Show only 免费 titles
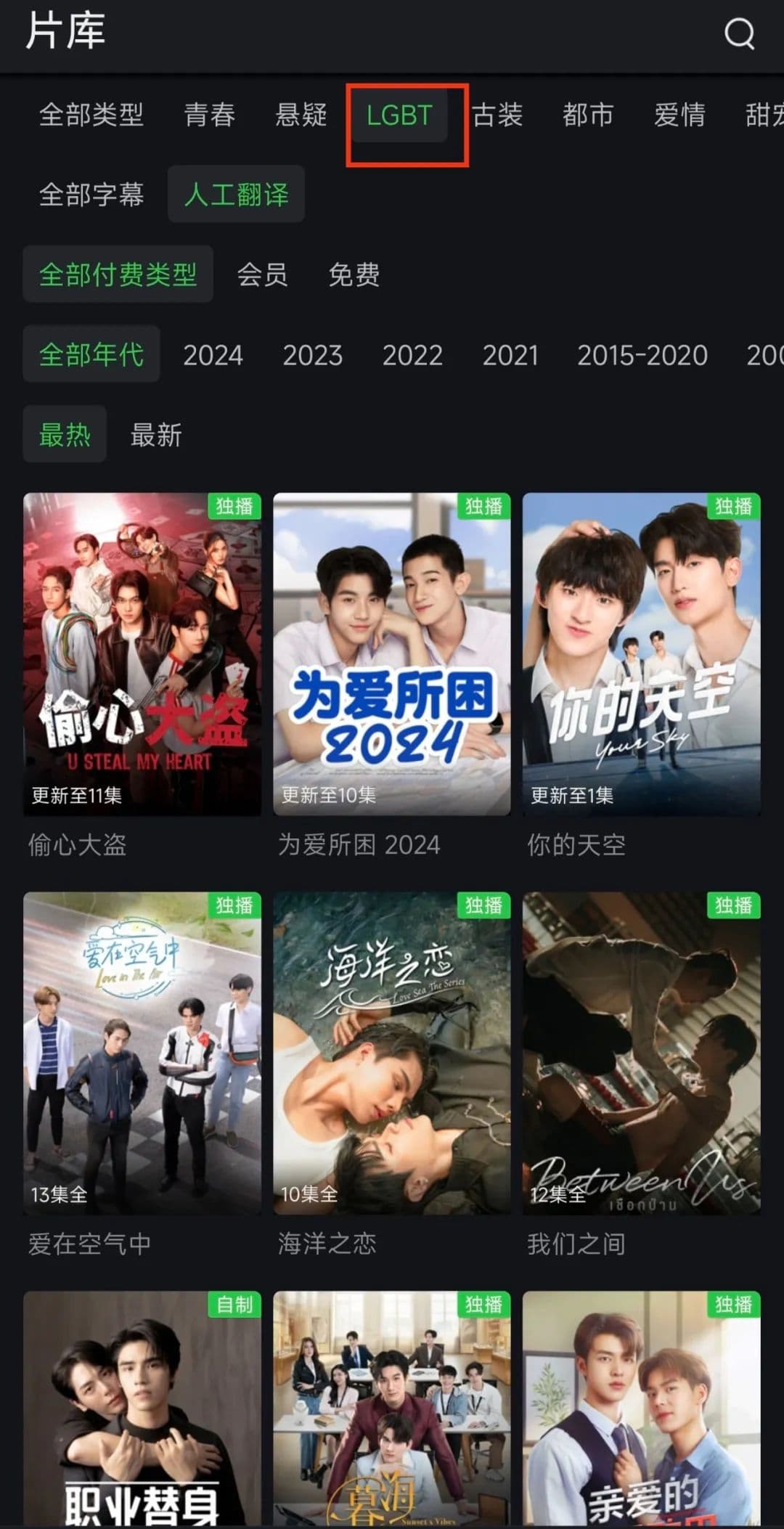The height and width of the screenshot is (1529, 784). point(354,274)
